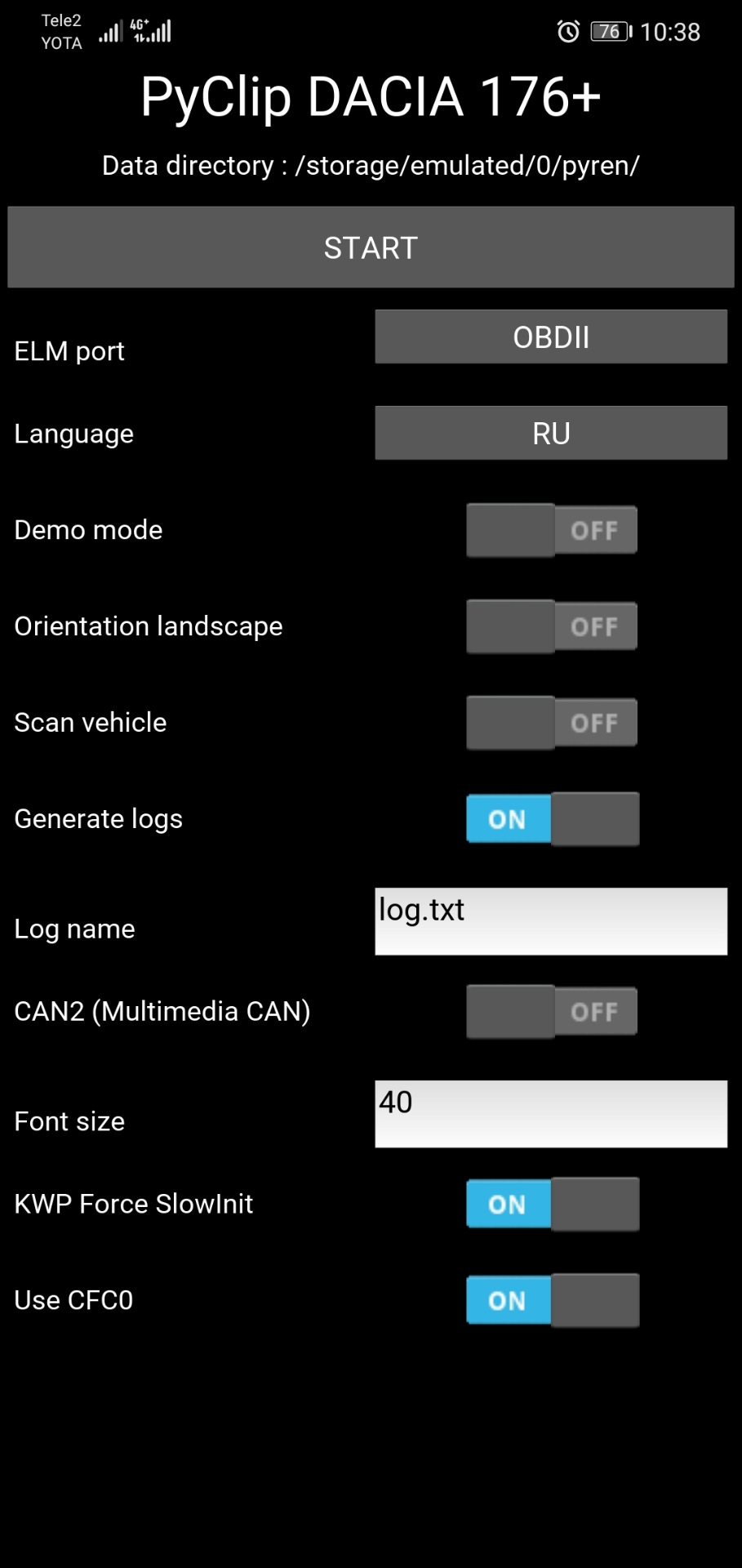This screenshot has width=742, height=1568.
Task: Turn off KWP Force SlowInit
Action: [x=552, y=1205]
